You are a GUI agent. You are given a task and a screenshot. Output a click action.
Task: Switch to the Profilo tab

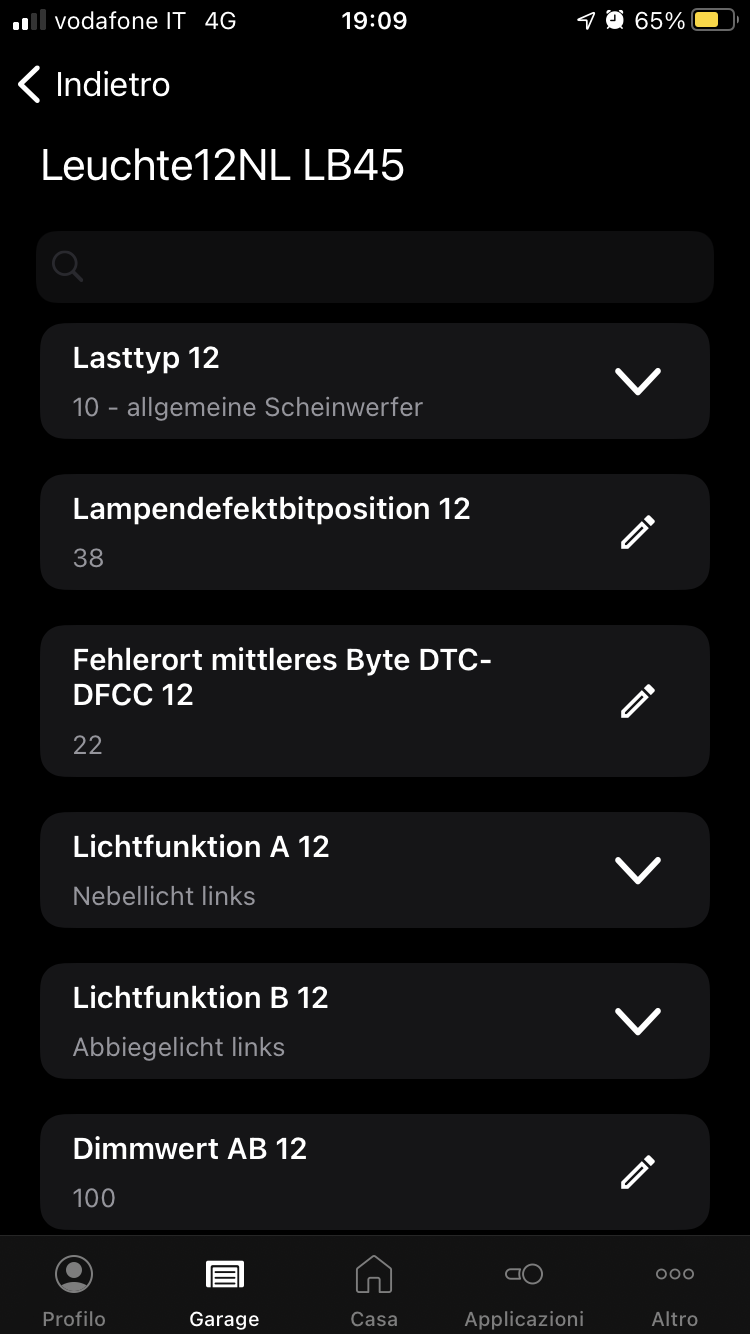(74, 1291)
